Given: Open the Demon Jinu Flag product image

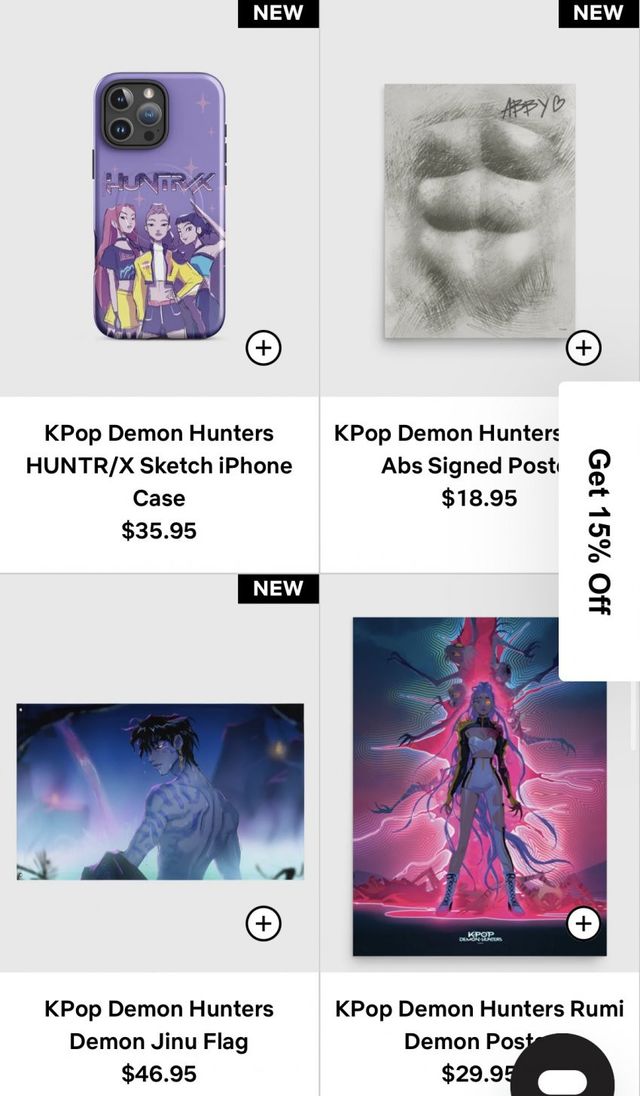Looking at the screenshot, I should click(160, 790).
